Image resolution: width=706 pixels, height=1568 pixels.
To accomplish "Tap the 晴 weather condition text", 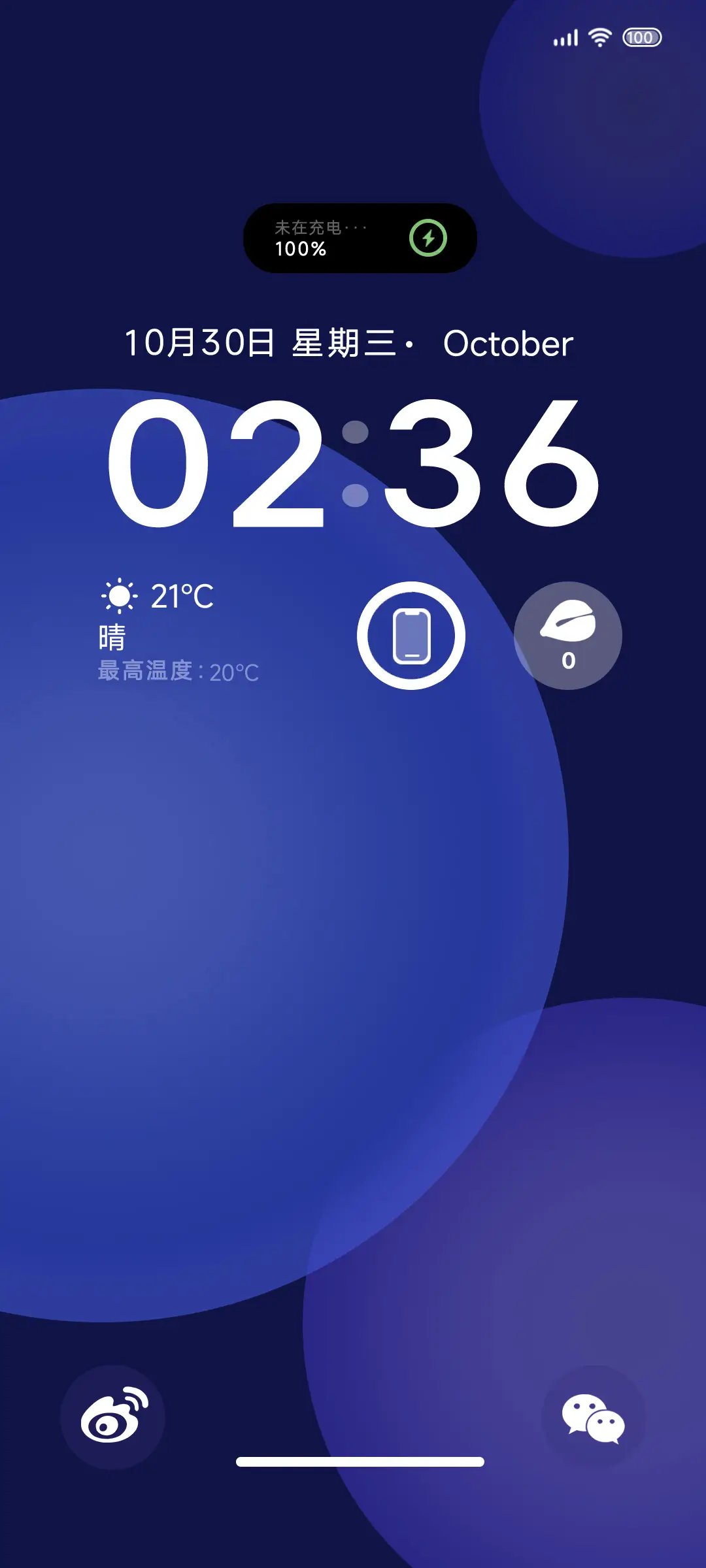I will pyautogui.click(x=112, y=637).
